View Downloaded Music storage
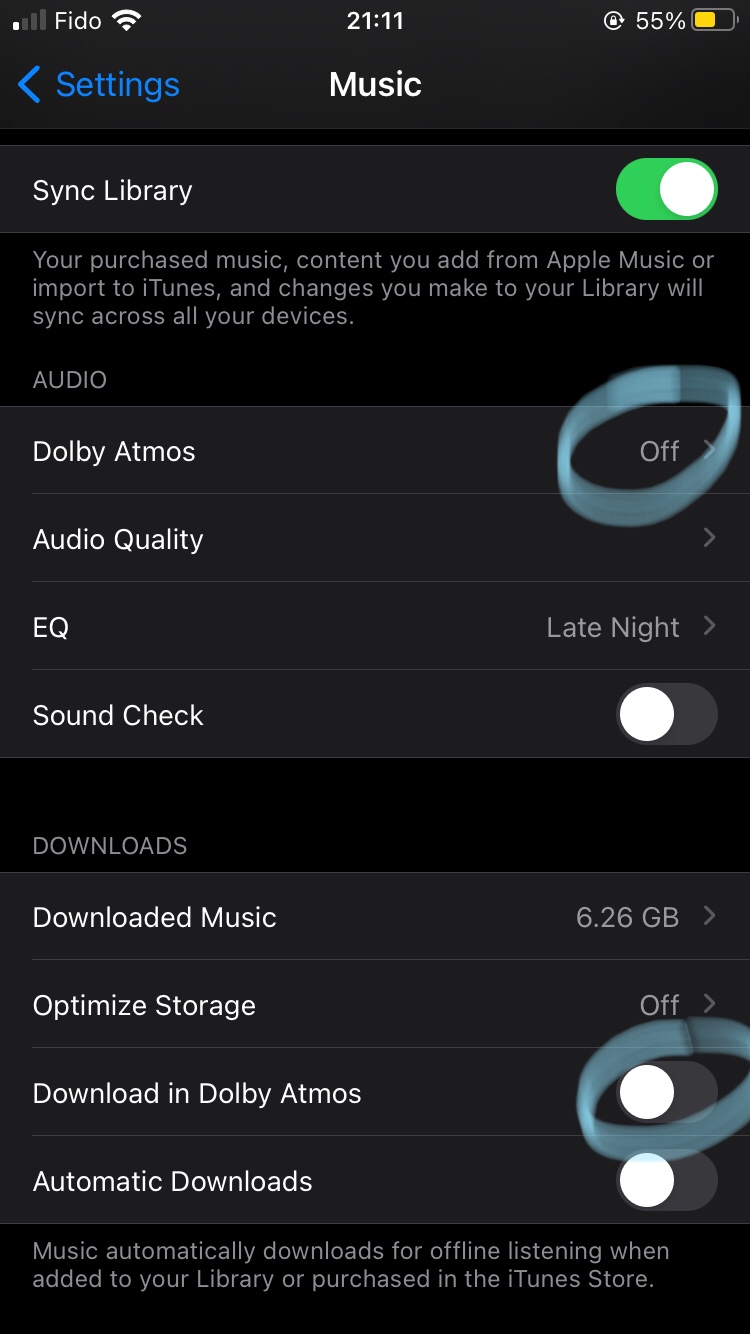 click(x=375, y=917)
